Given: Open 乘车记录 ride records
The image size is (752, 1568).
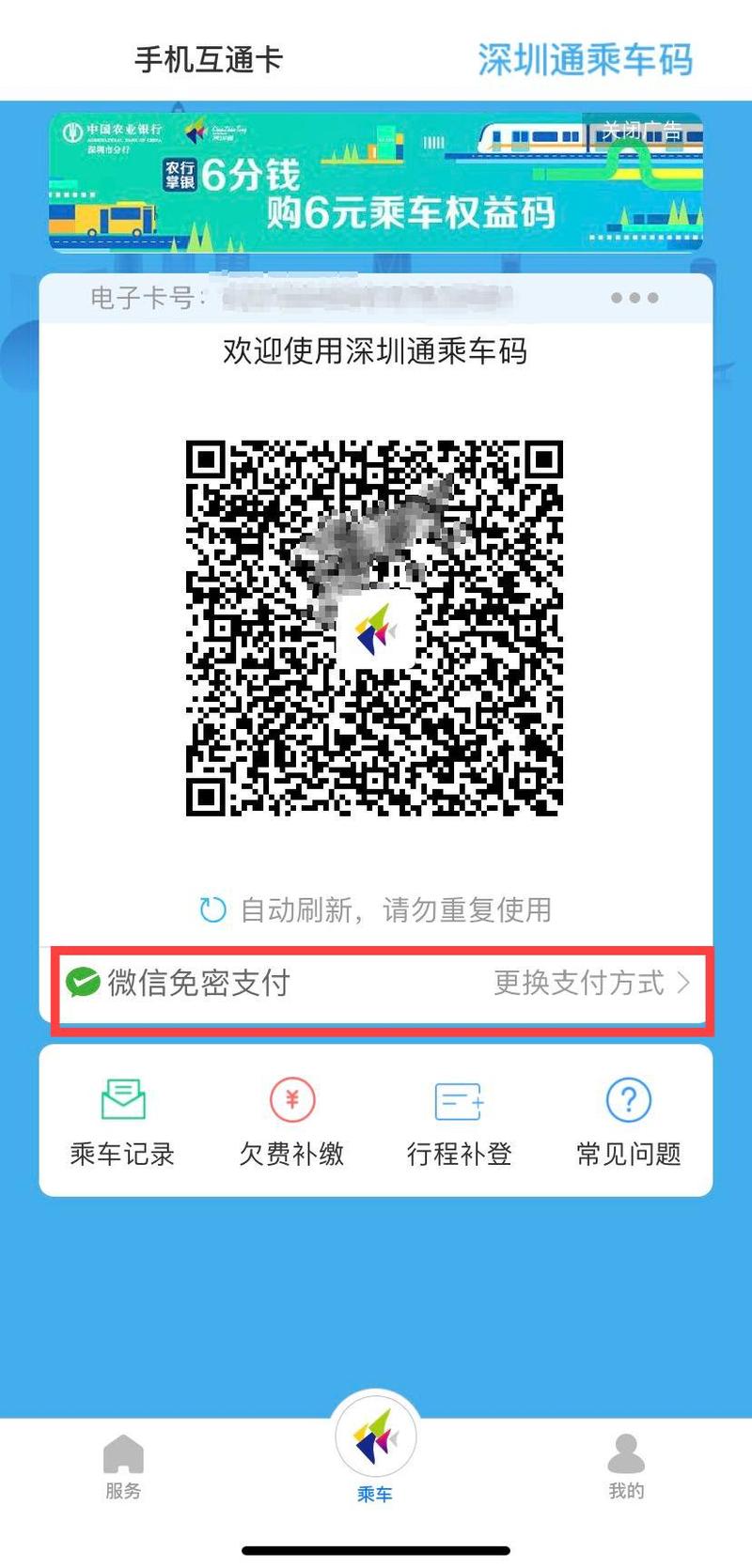Looking at the screenshot, I should click(123, 1121).
